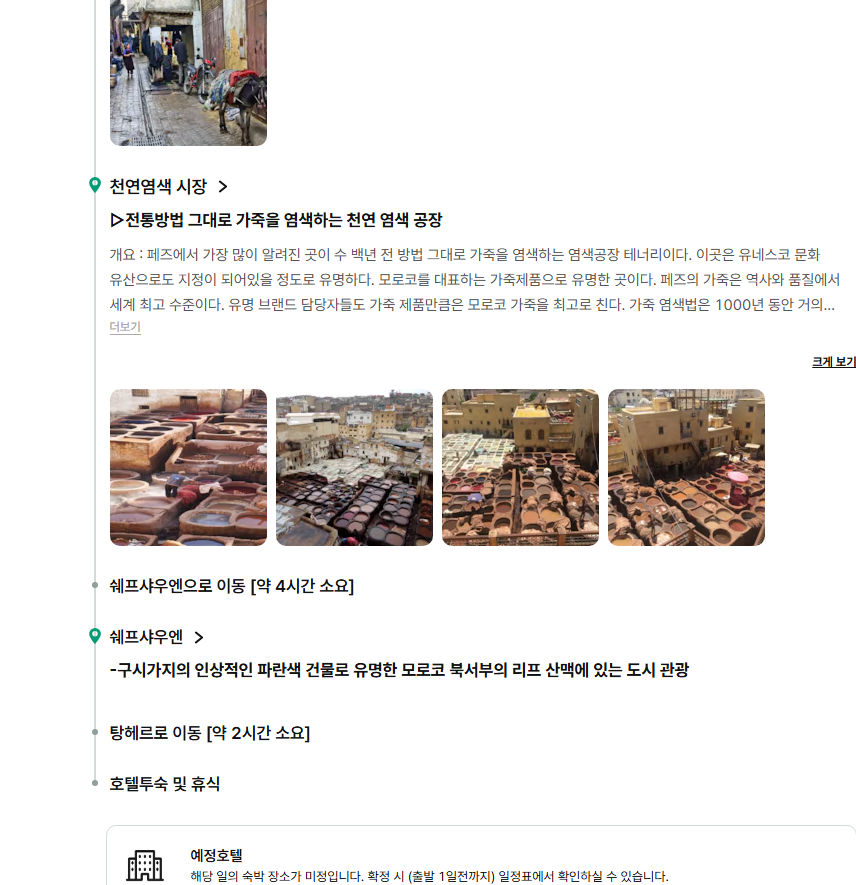
Task: Open the first tannery dye pits photo
Action: 188,467
